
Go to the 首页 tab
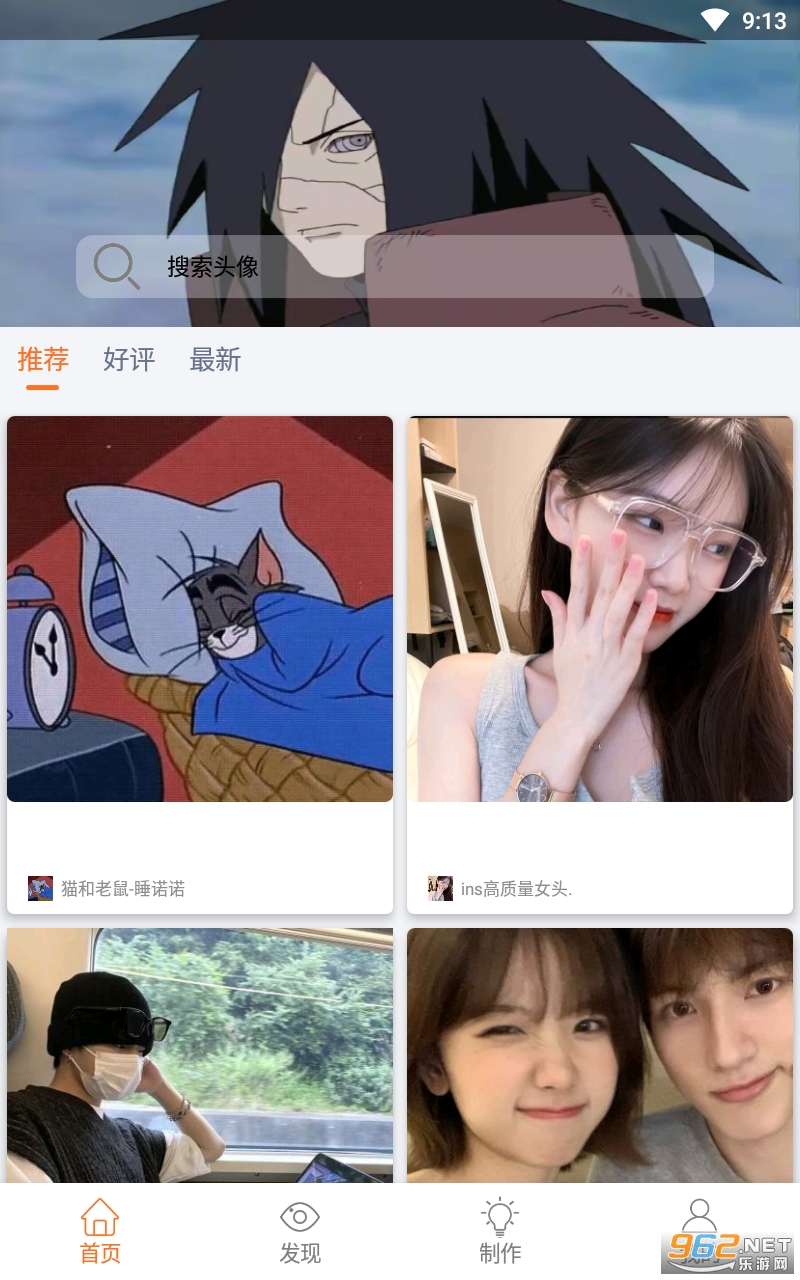(x=100, y=1232)
